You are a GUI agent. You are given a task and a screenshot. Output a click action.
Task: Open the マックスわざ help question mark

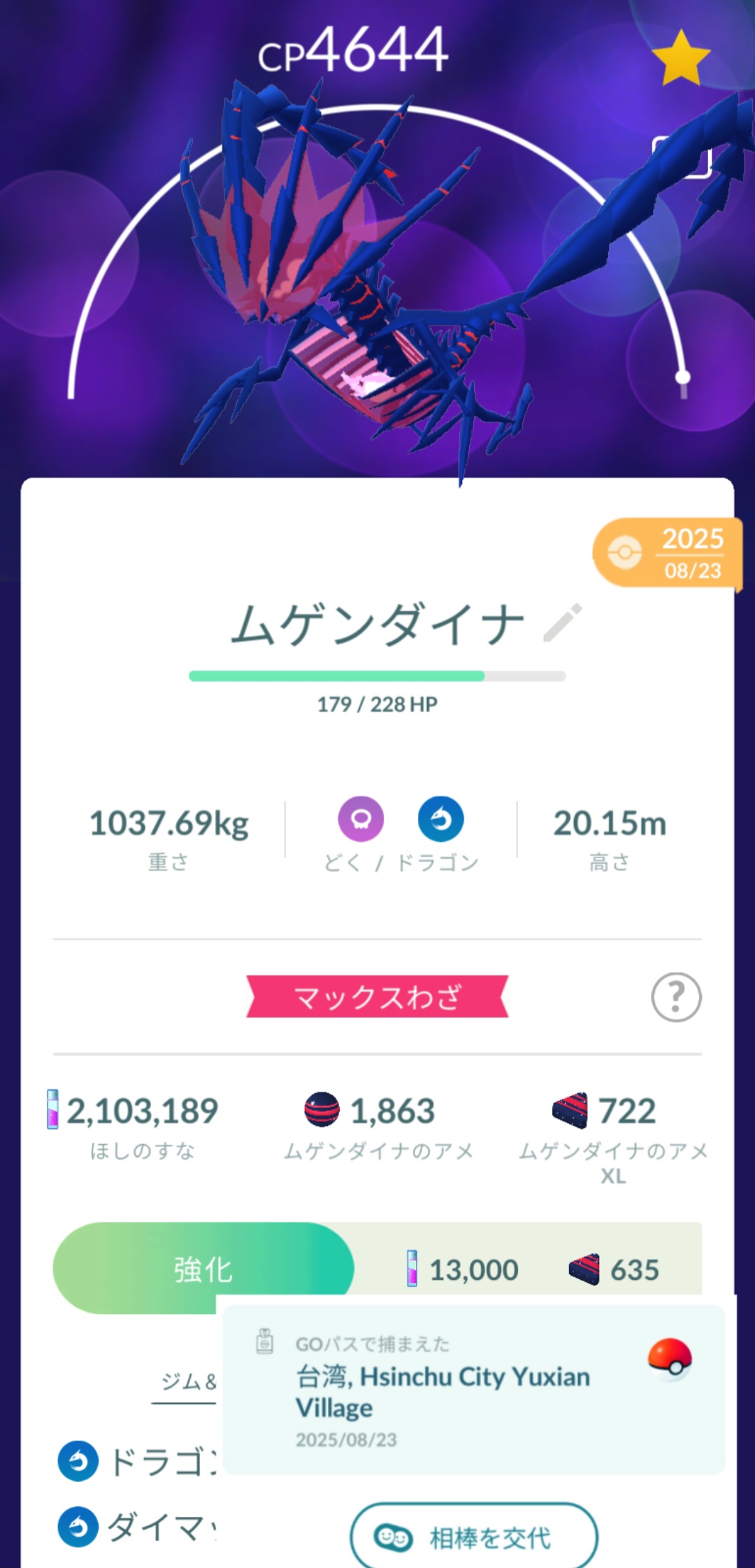click(x=676, y=997)
